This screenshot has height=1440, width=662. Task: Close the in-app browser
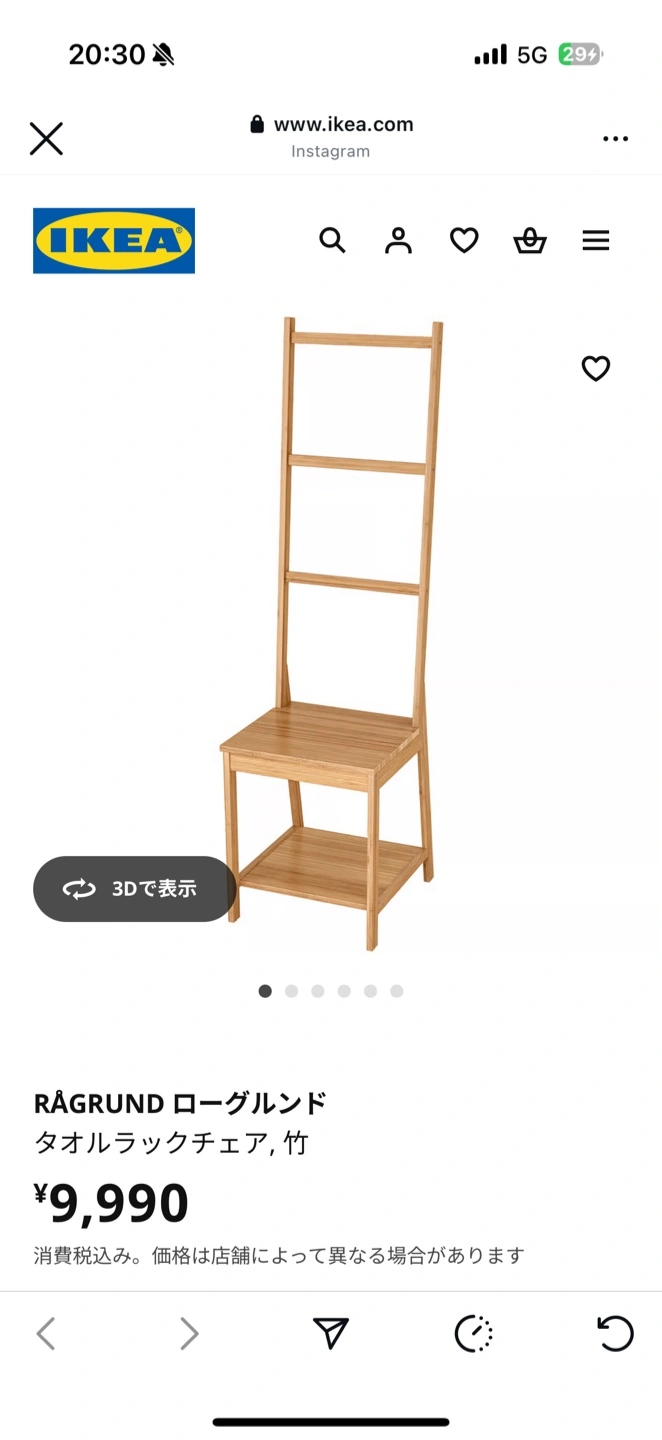[46, 139]
